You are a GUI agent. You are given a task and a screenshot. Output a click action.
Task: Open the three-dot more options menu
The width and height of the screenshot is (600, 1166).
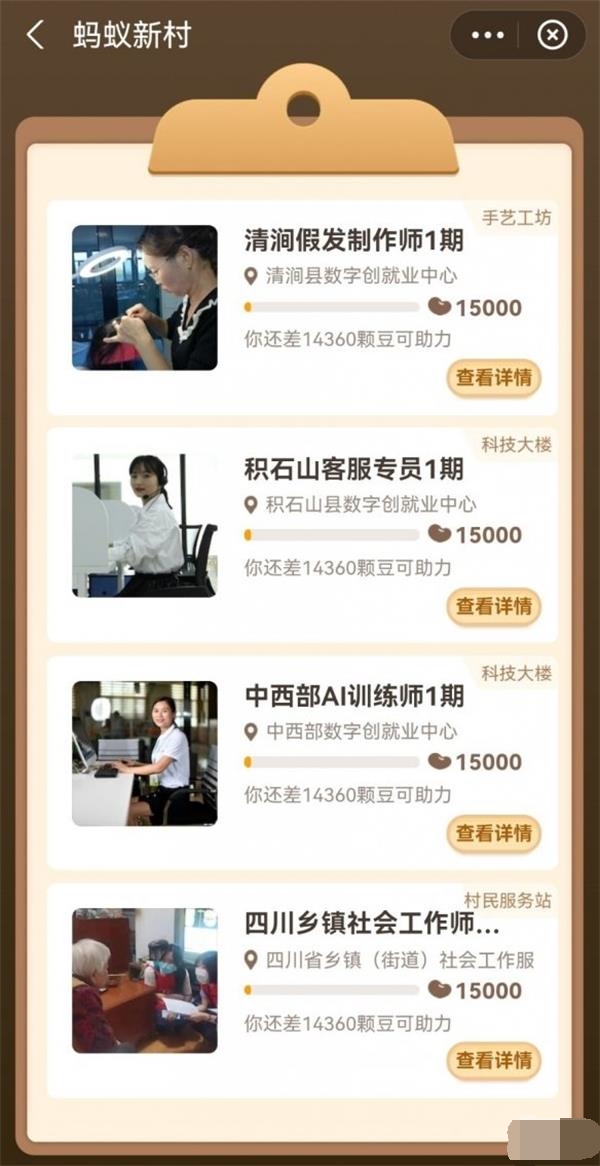click(488, 36)
